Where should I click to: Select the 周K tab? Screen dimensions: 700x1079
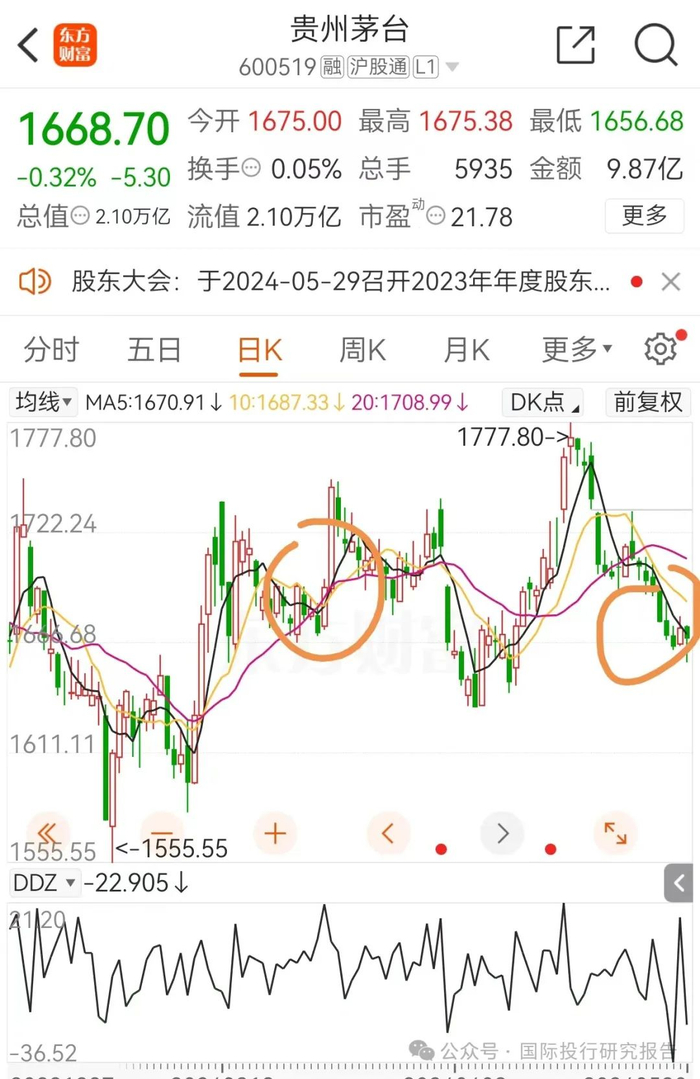(362, 350)
